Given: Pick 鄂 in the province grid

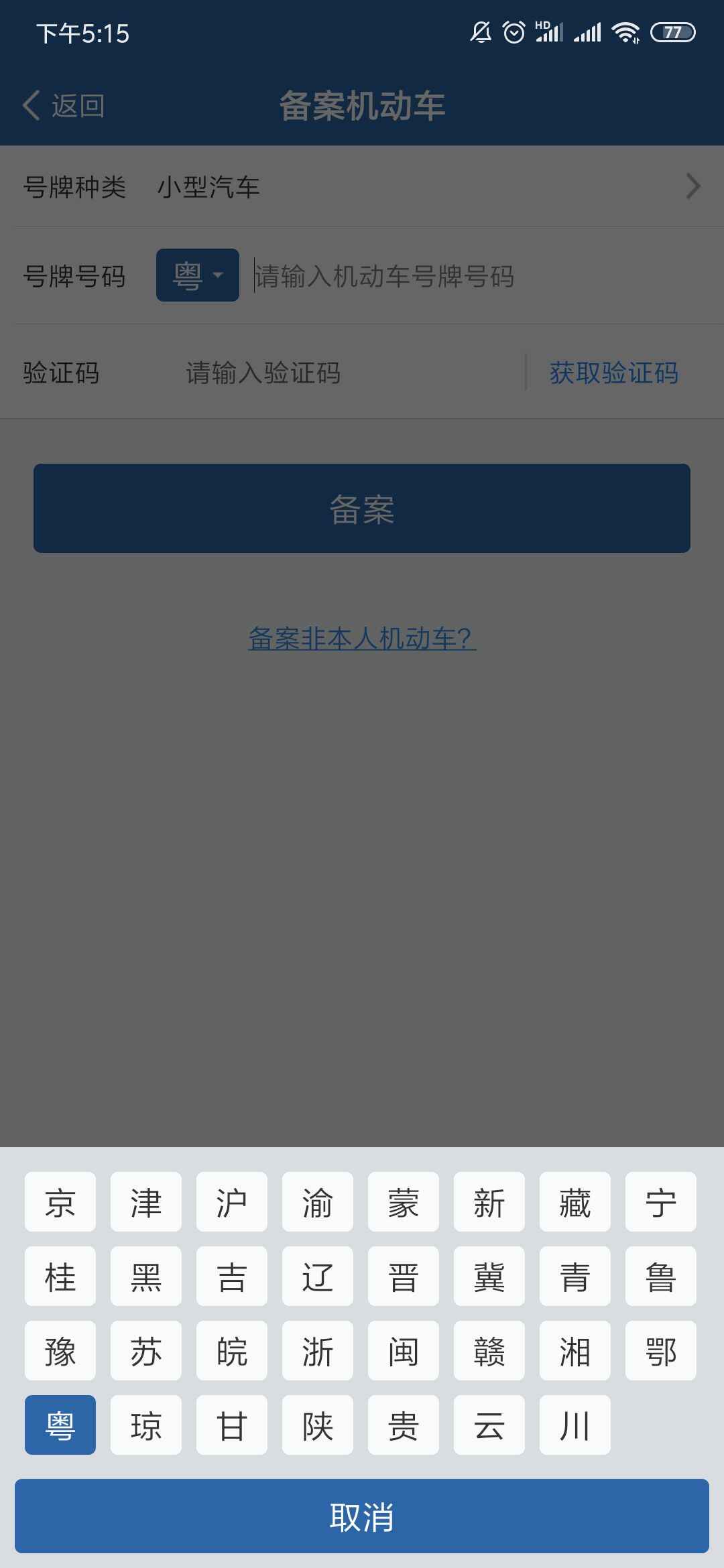Looking at the screenshot, I should click(661, 1350).
